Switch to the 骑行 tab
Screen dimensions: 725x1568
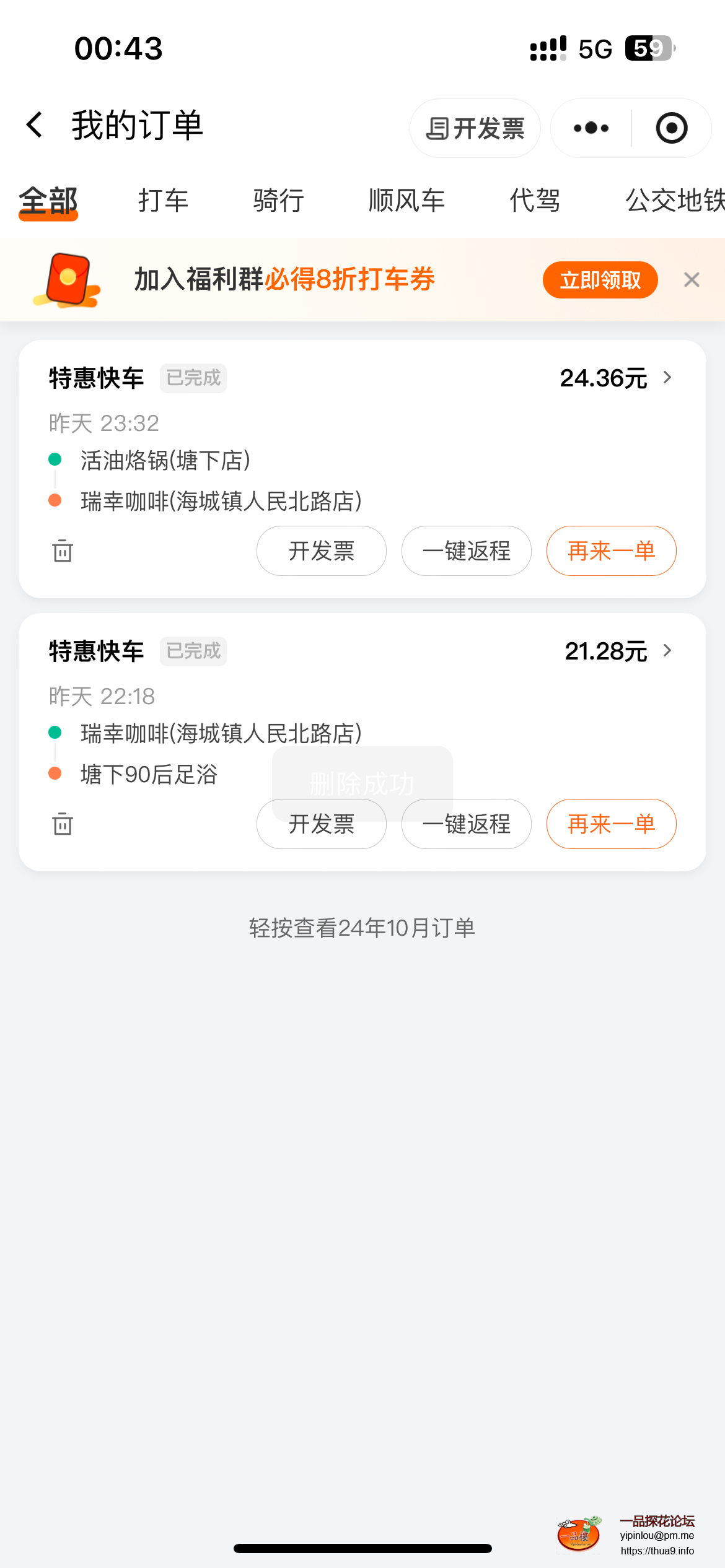click(278, 201)
